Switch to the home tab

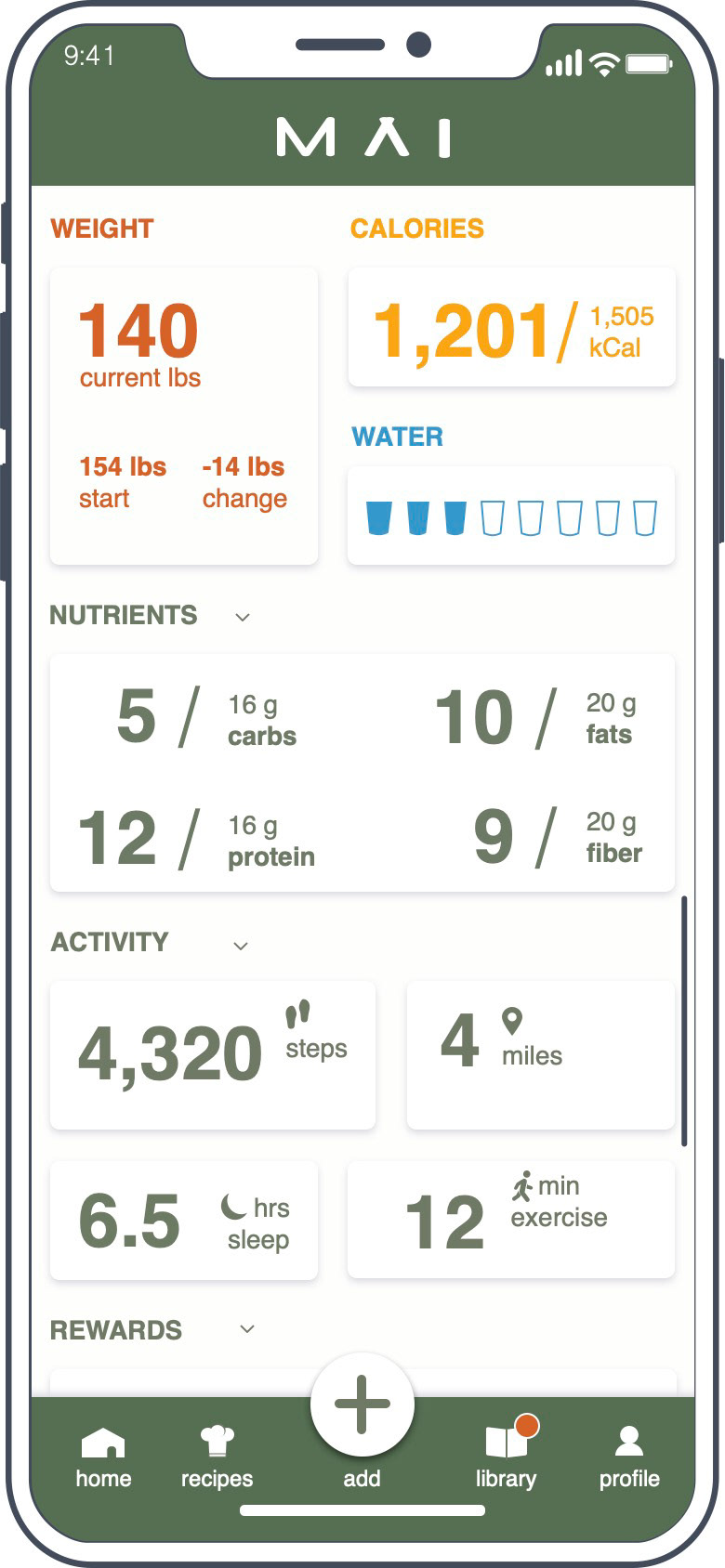click(103, 1457)
